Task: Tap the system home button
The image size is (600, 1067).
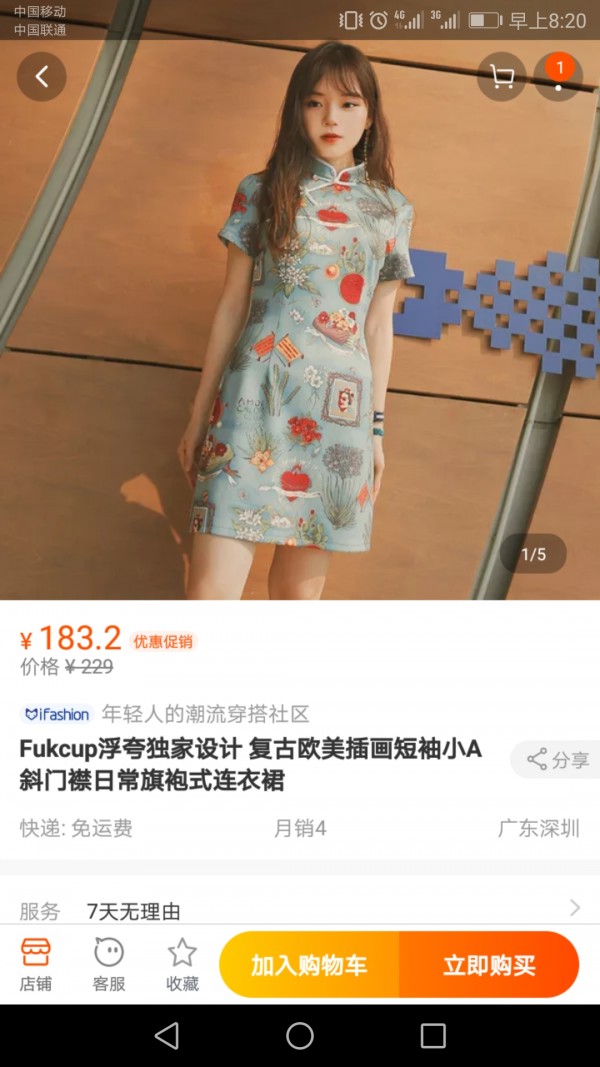Action: [x=300, y=1036]
